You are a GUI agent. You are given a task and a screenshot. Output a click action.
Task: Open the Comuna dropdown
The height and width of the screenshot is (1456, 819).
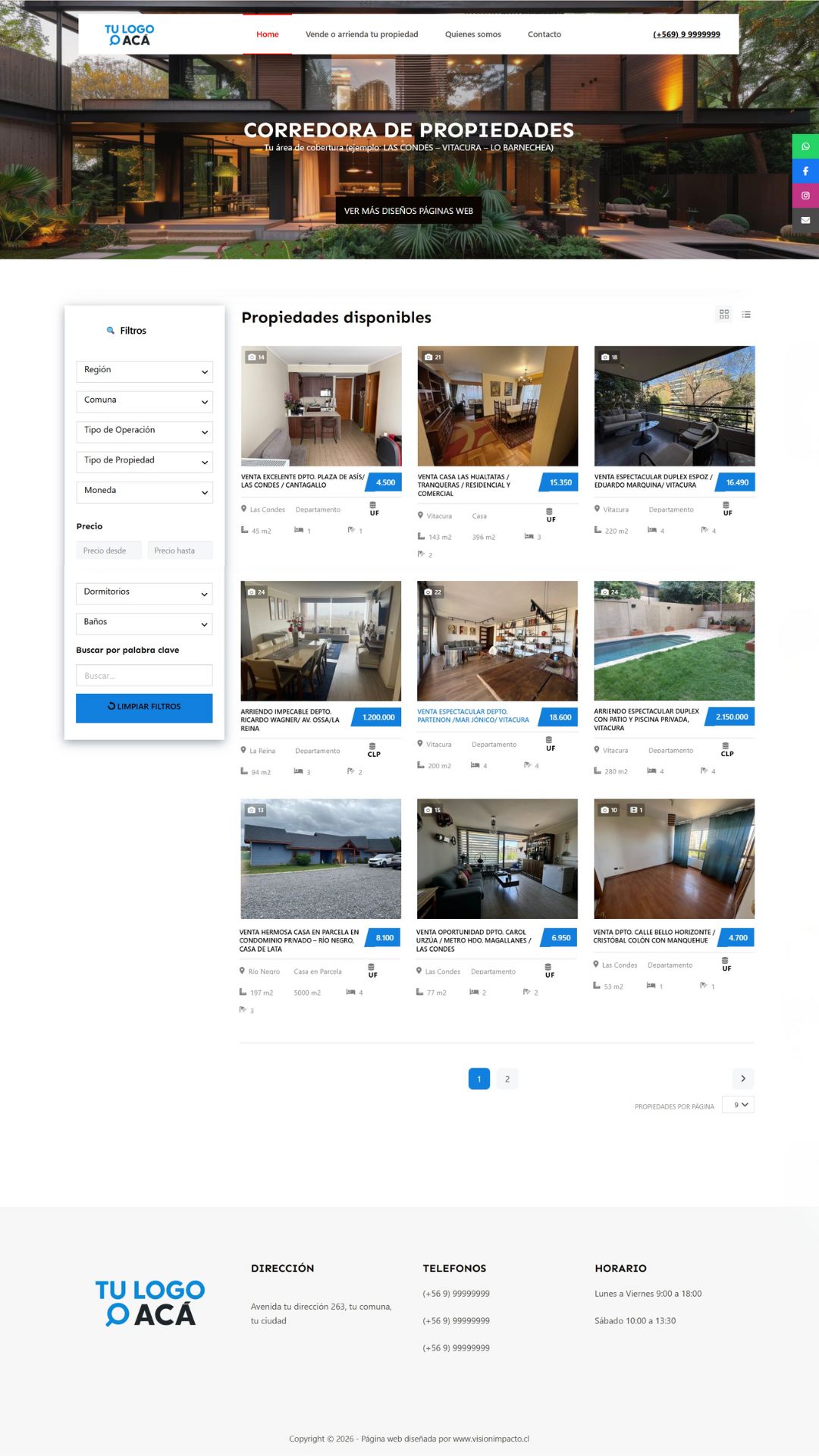(144, 401)
